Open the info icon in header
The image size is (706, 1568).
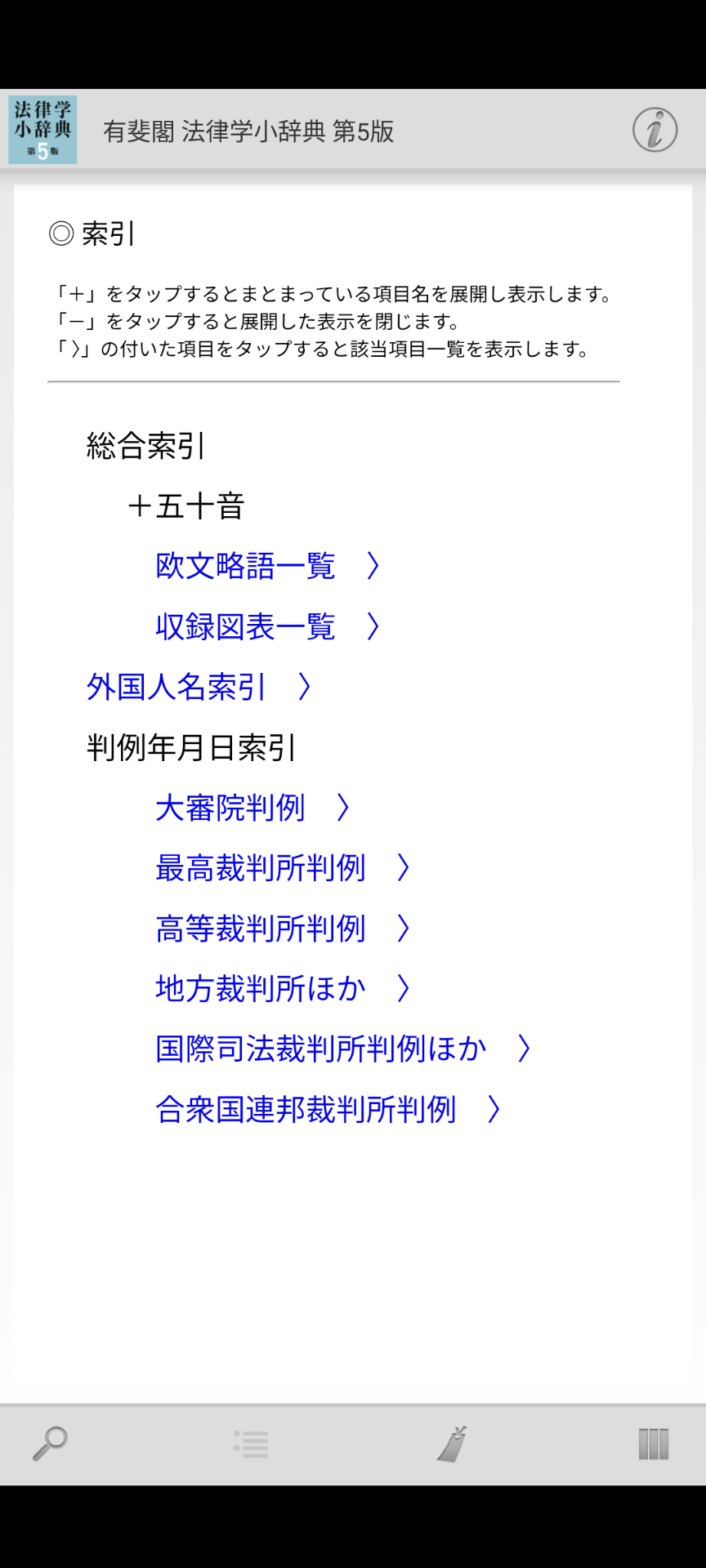pos(655,130)
